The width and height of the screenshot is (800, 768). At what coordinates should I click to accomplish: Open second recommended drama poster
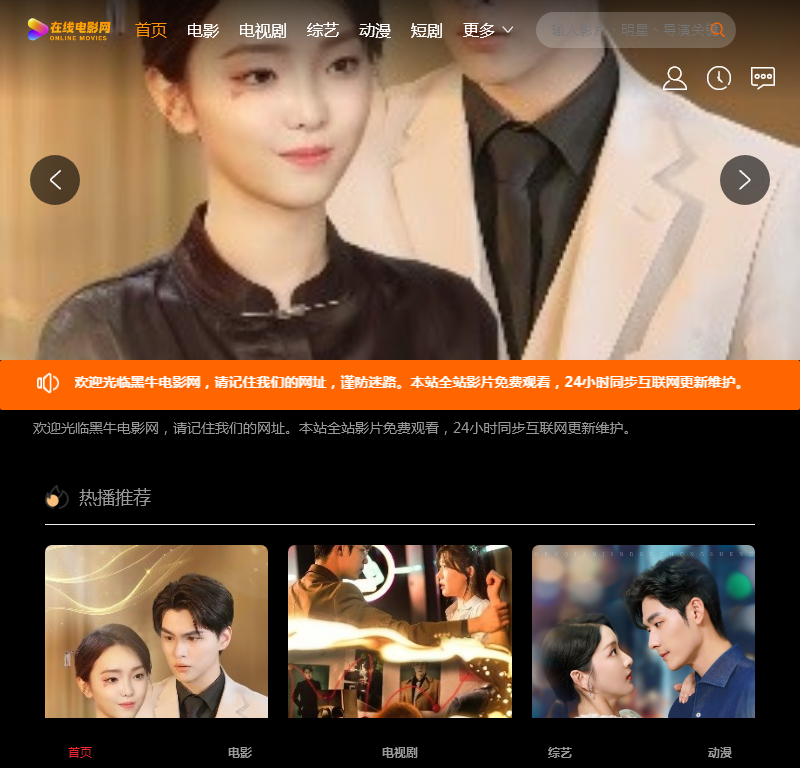(400, 631)
